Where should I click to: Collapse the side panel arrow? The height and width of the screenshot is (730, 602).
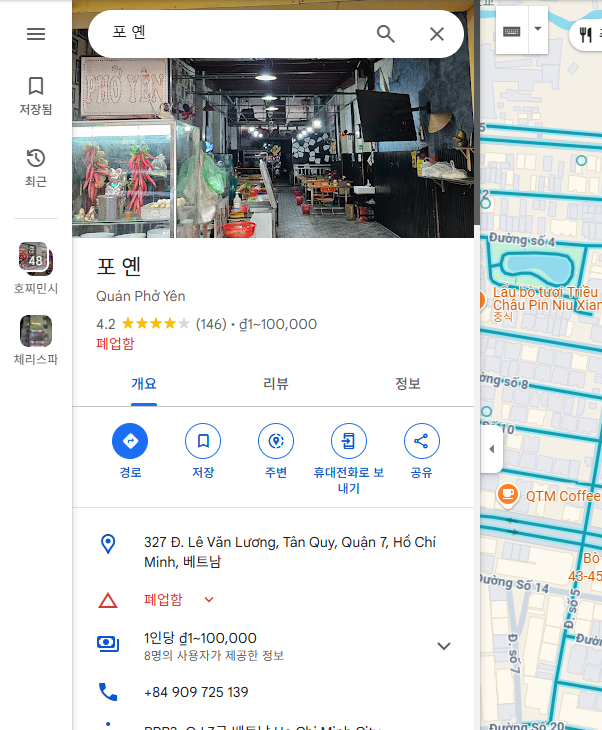(x=491, y=450)
